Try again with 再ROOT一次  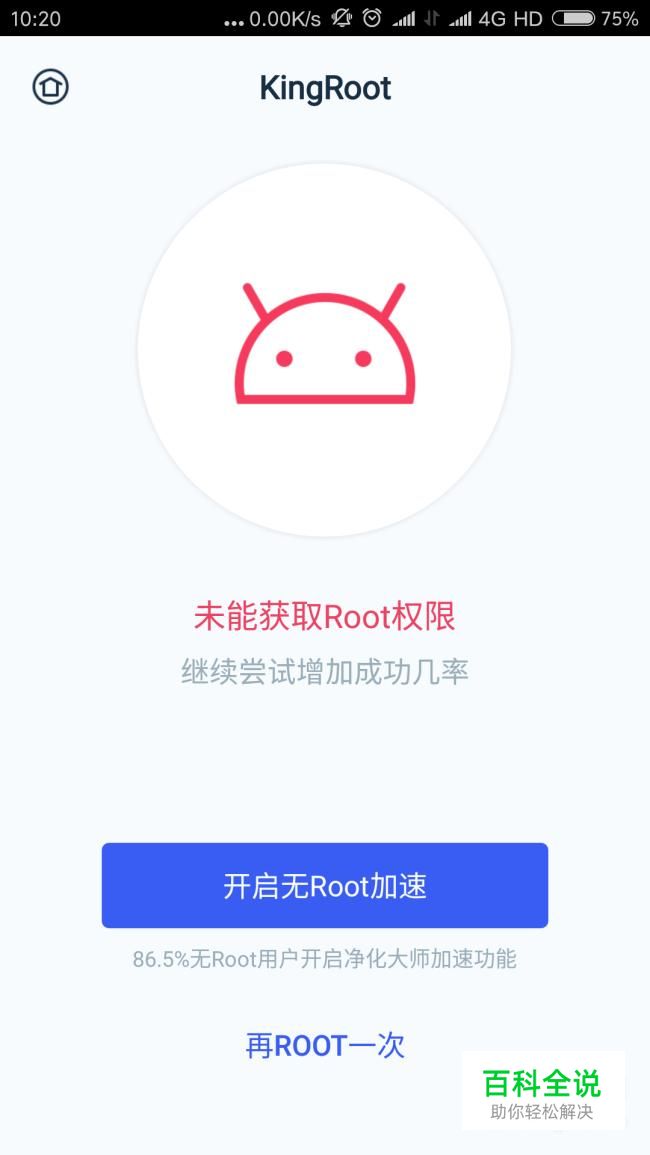(x=325, y=1045)
